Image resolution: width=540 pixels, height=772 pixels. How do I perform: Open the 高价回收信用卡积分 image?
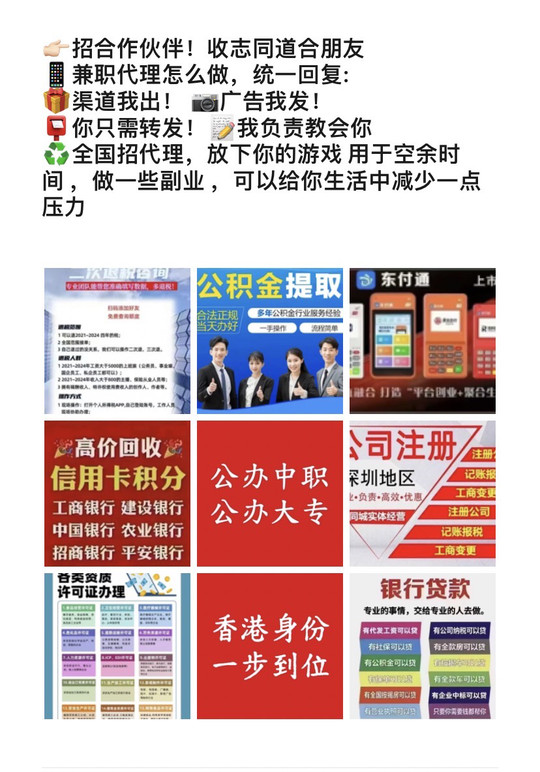click(x=117, y=493)
